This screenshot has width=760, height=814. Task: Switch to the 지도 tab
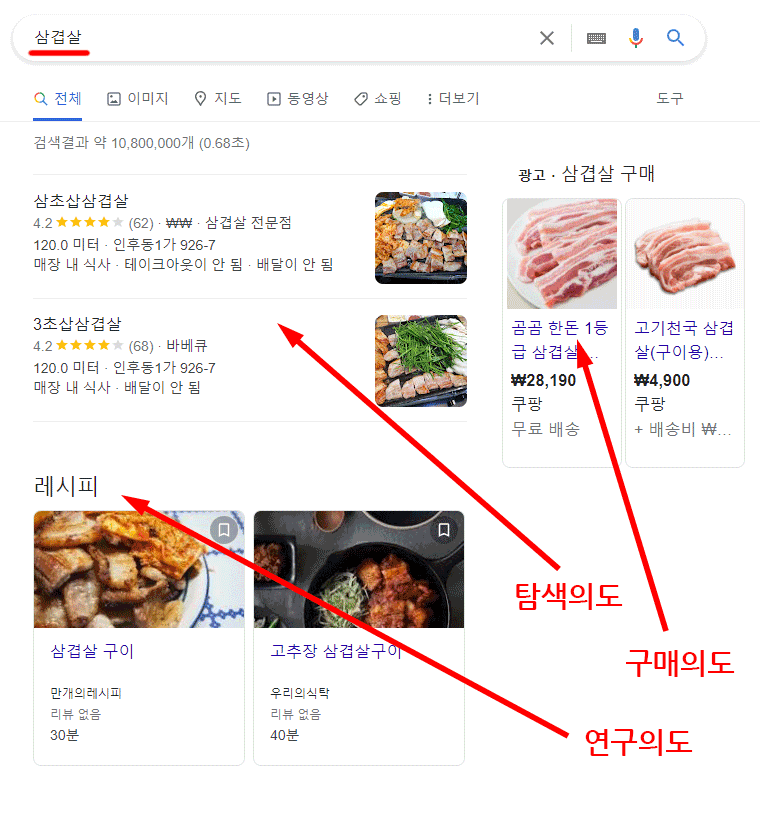click(x=219, y=98)
